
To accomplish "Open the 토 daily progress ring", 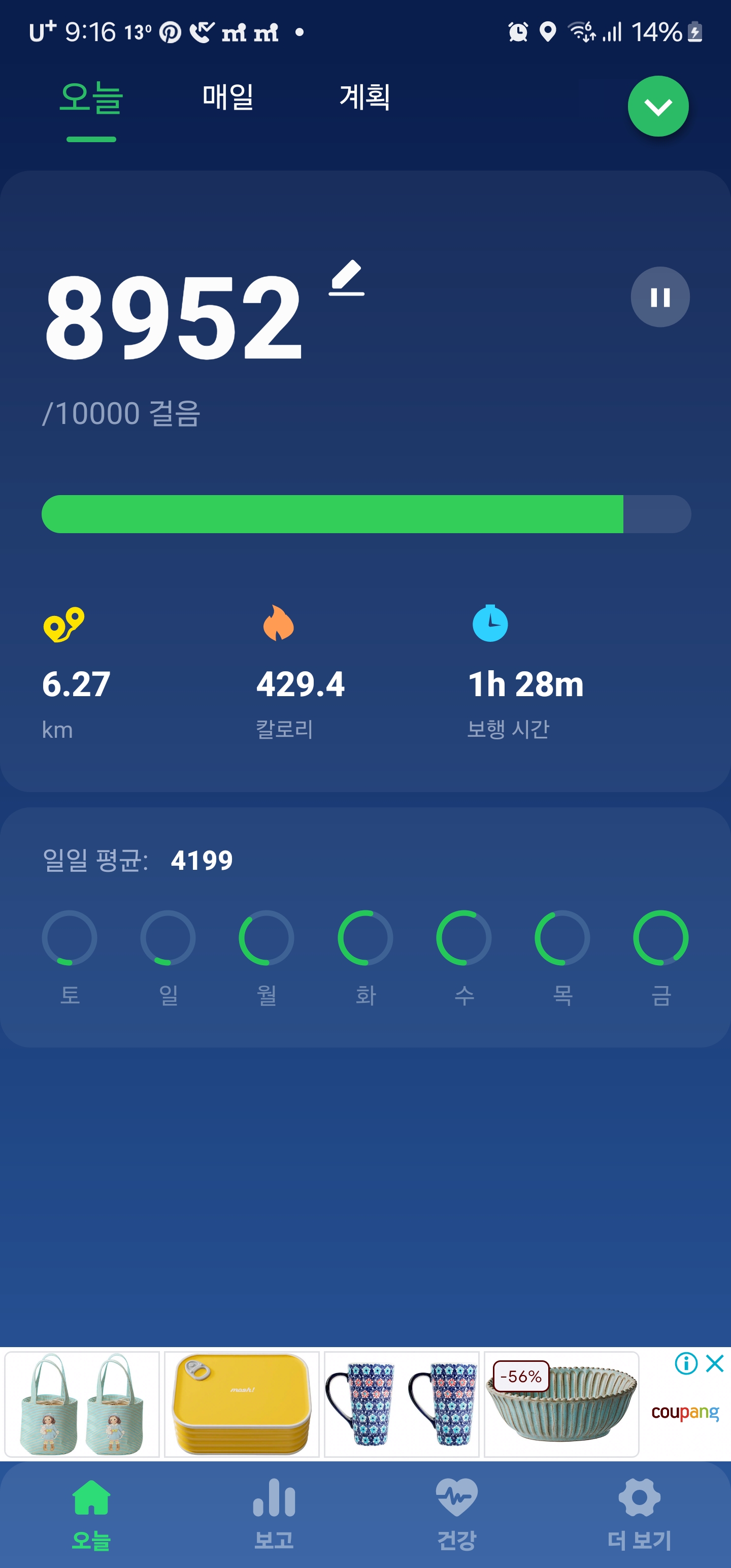I will pos(70,937).
